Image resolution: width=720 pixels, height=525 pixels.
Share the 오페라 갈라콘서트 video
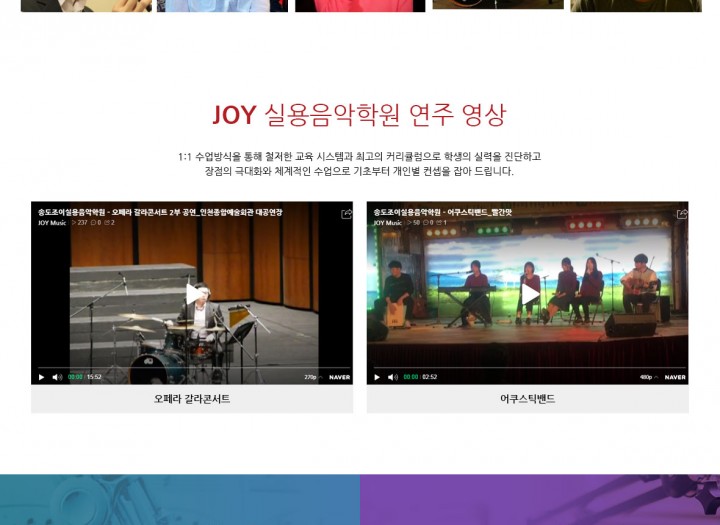346,213
